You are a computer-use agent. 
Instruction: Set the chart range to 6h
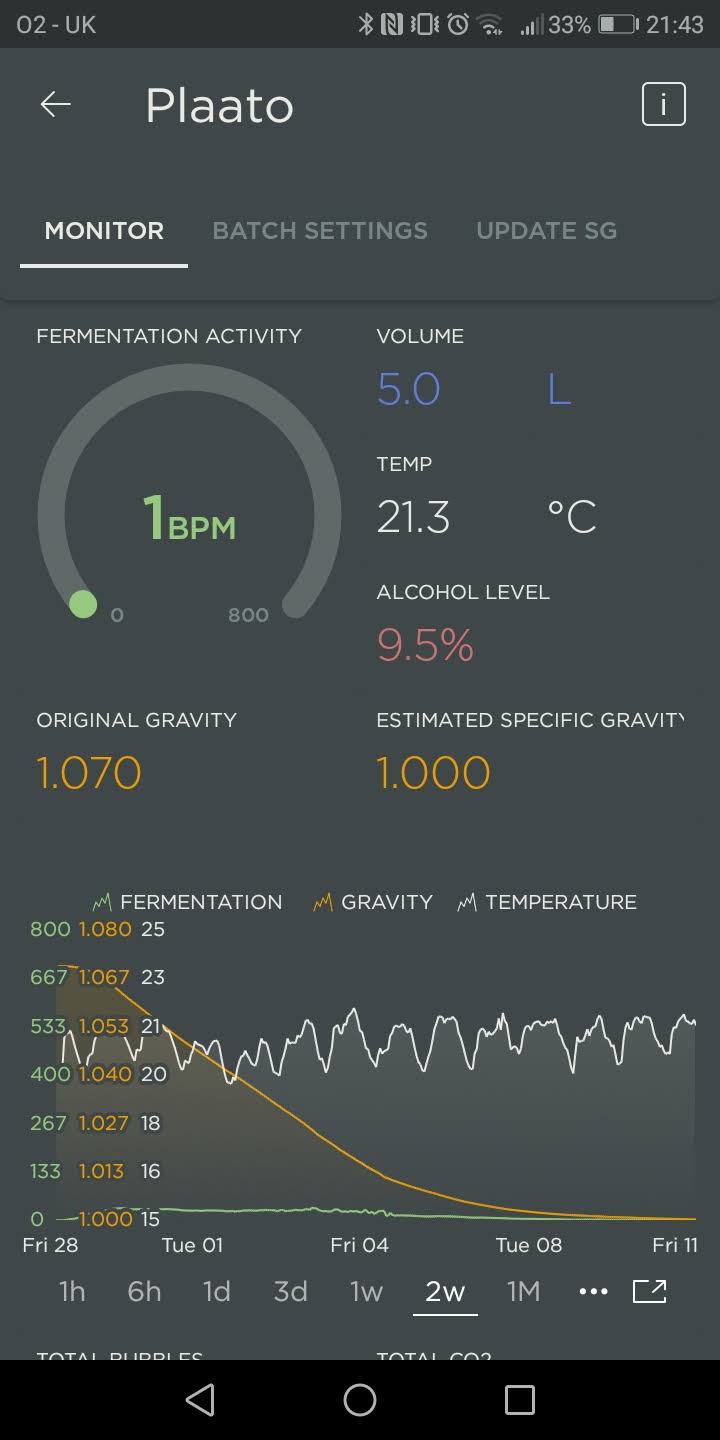pyautogui.click(x=144, y=1292)
